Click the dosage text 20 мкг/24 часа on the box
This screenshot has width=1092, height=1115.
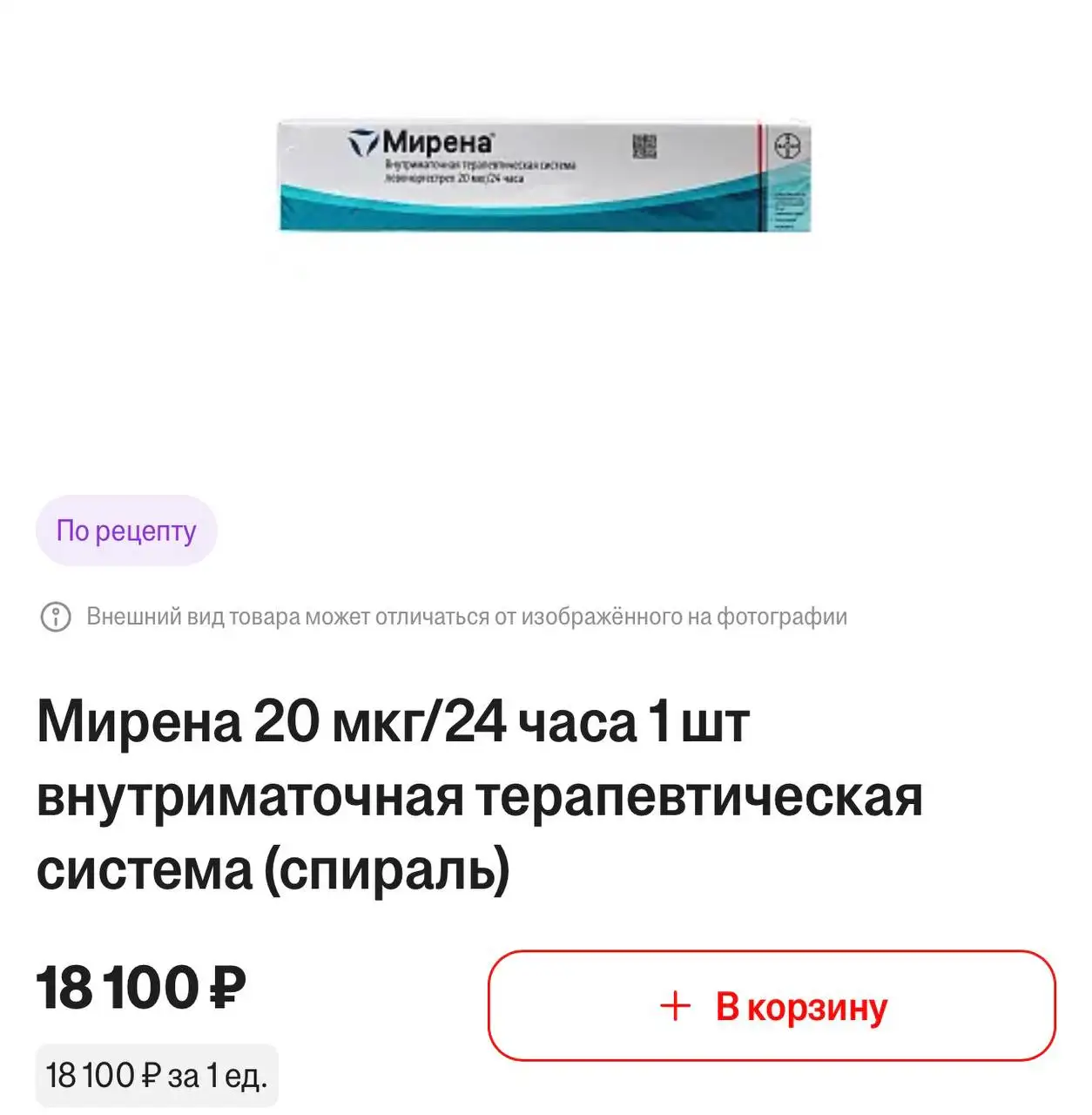488,179
